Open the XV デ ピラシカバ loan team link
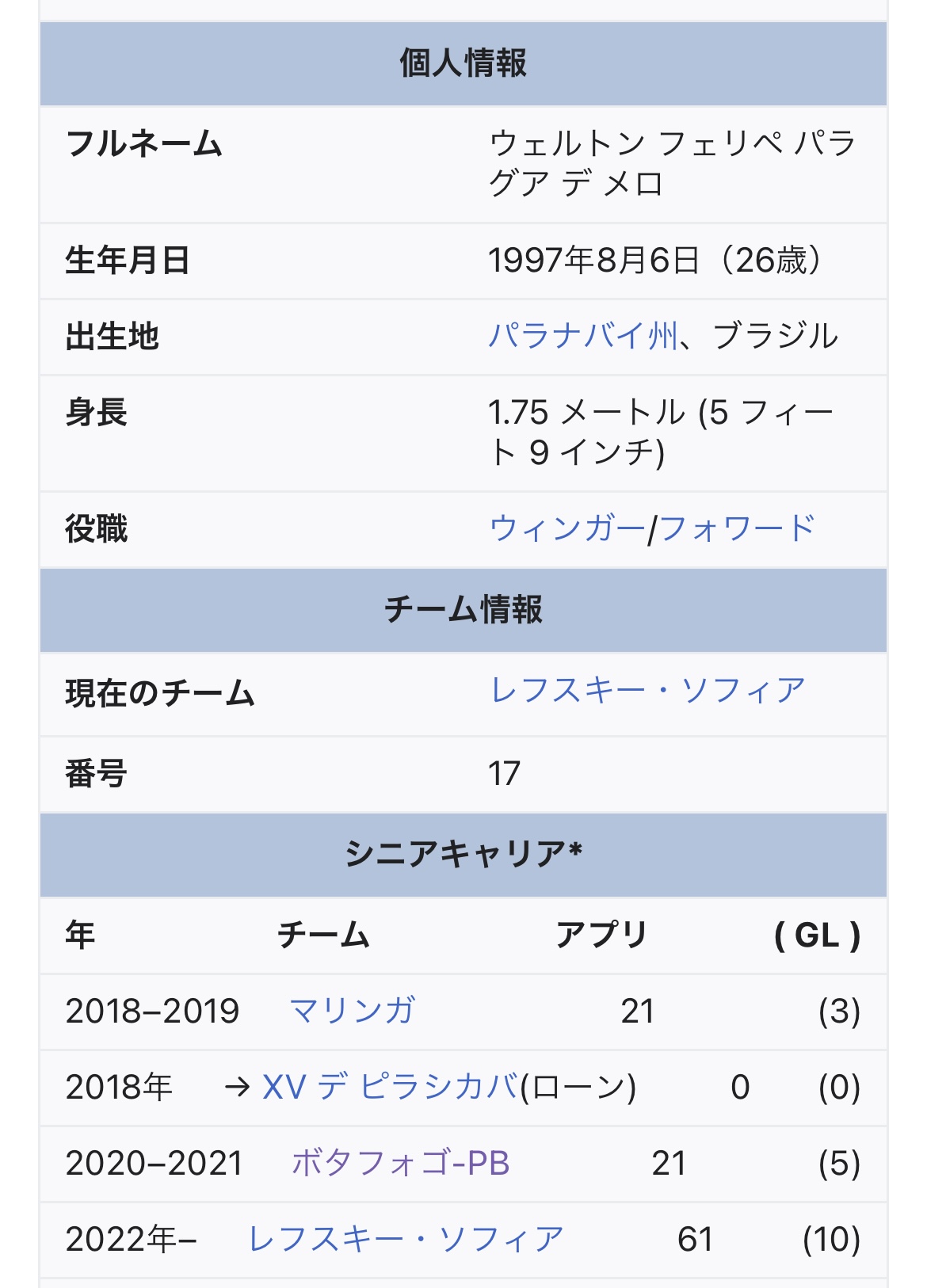927x1288 pixels. click(391, 1087)
